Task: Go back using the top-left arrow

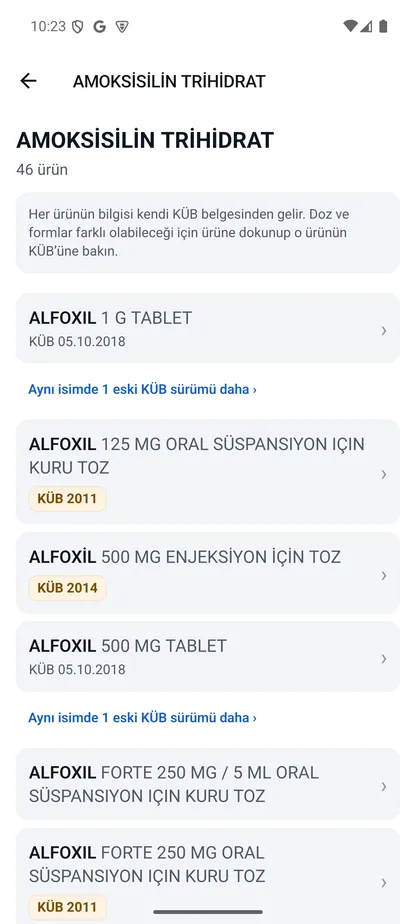Action: (x=28, y=81)
